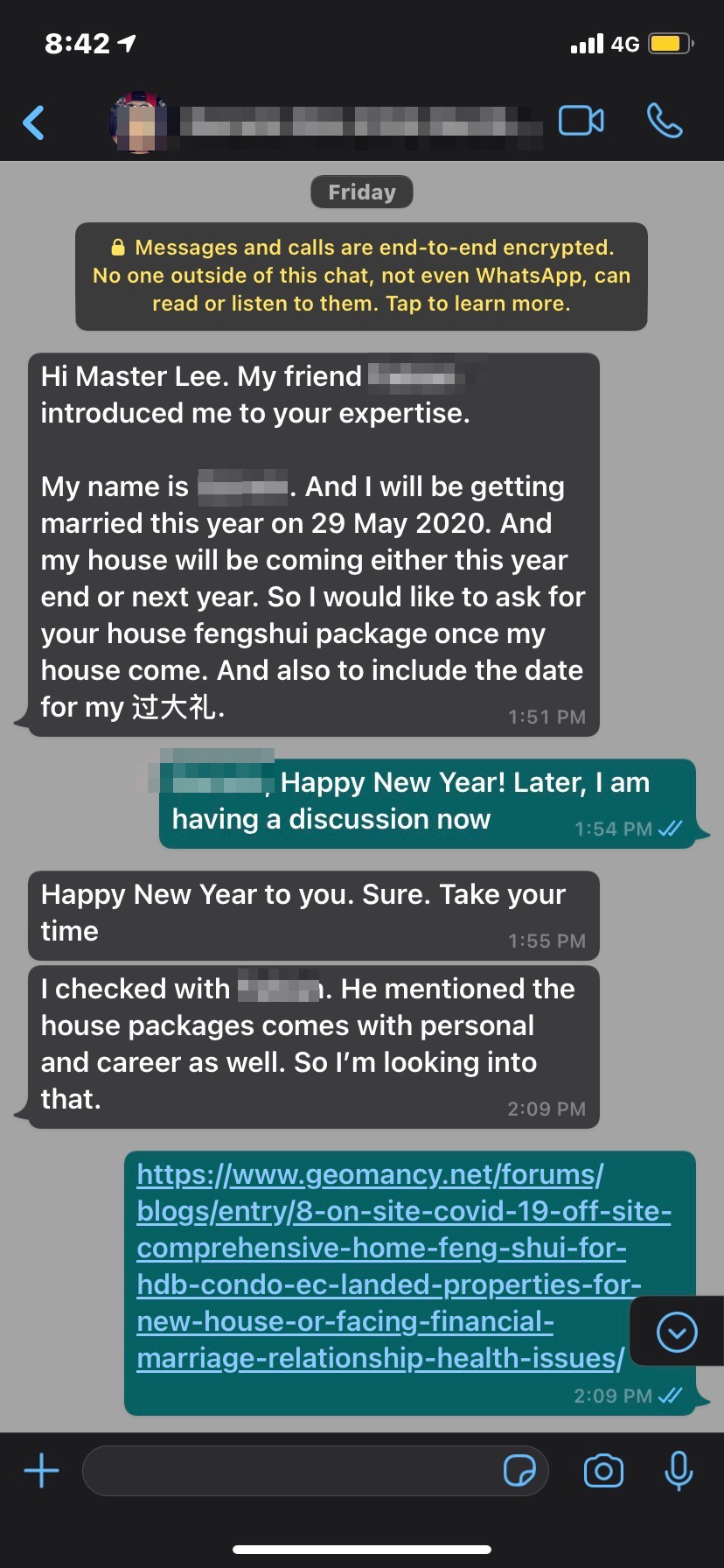
Task: Jump to the latest messages
Action: pos(676,1332)
